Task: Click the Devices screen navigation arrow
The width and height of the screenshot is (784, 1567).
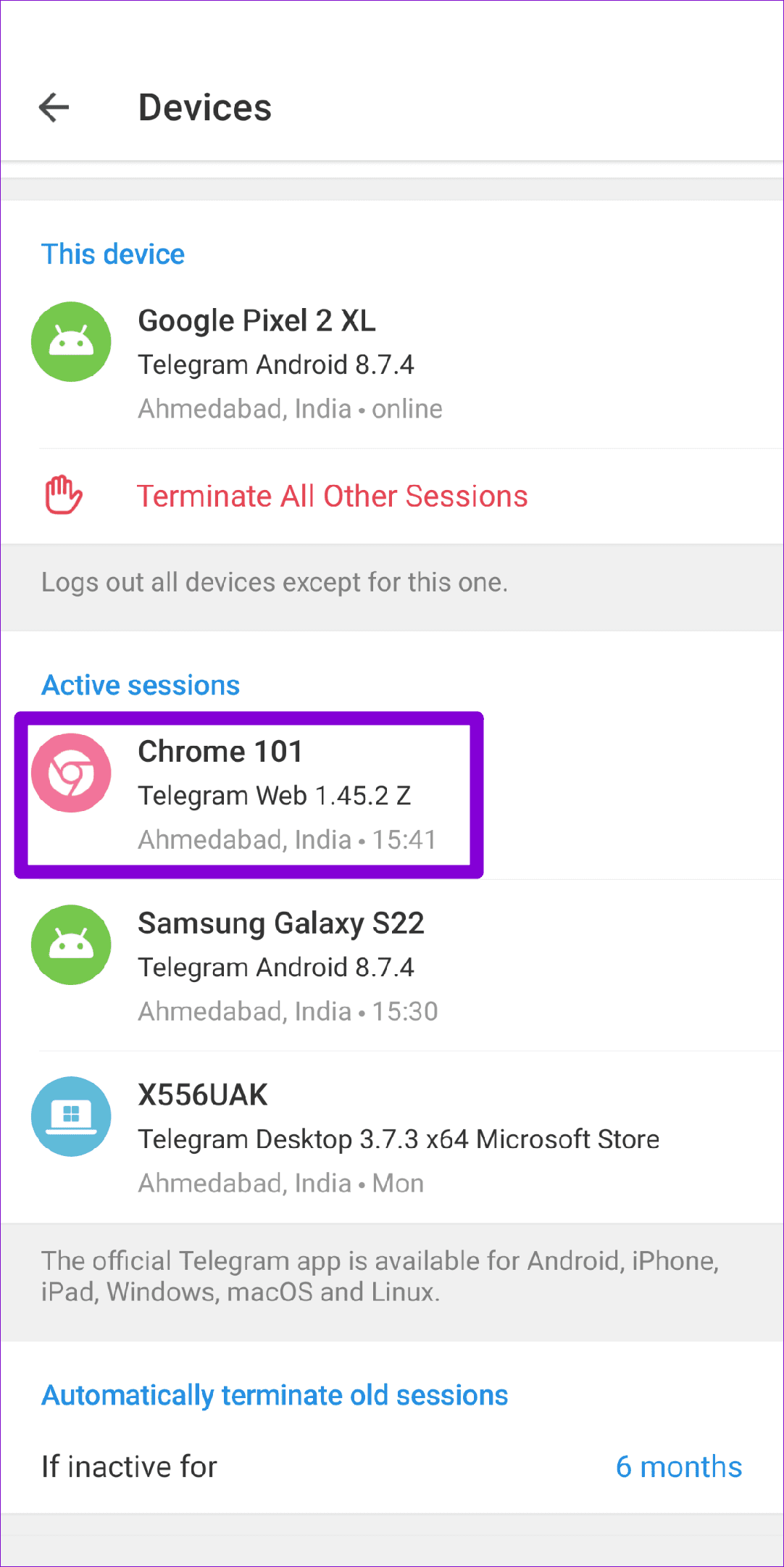Action: tap(52, 107)
